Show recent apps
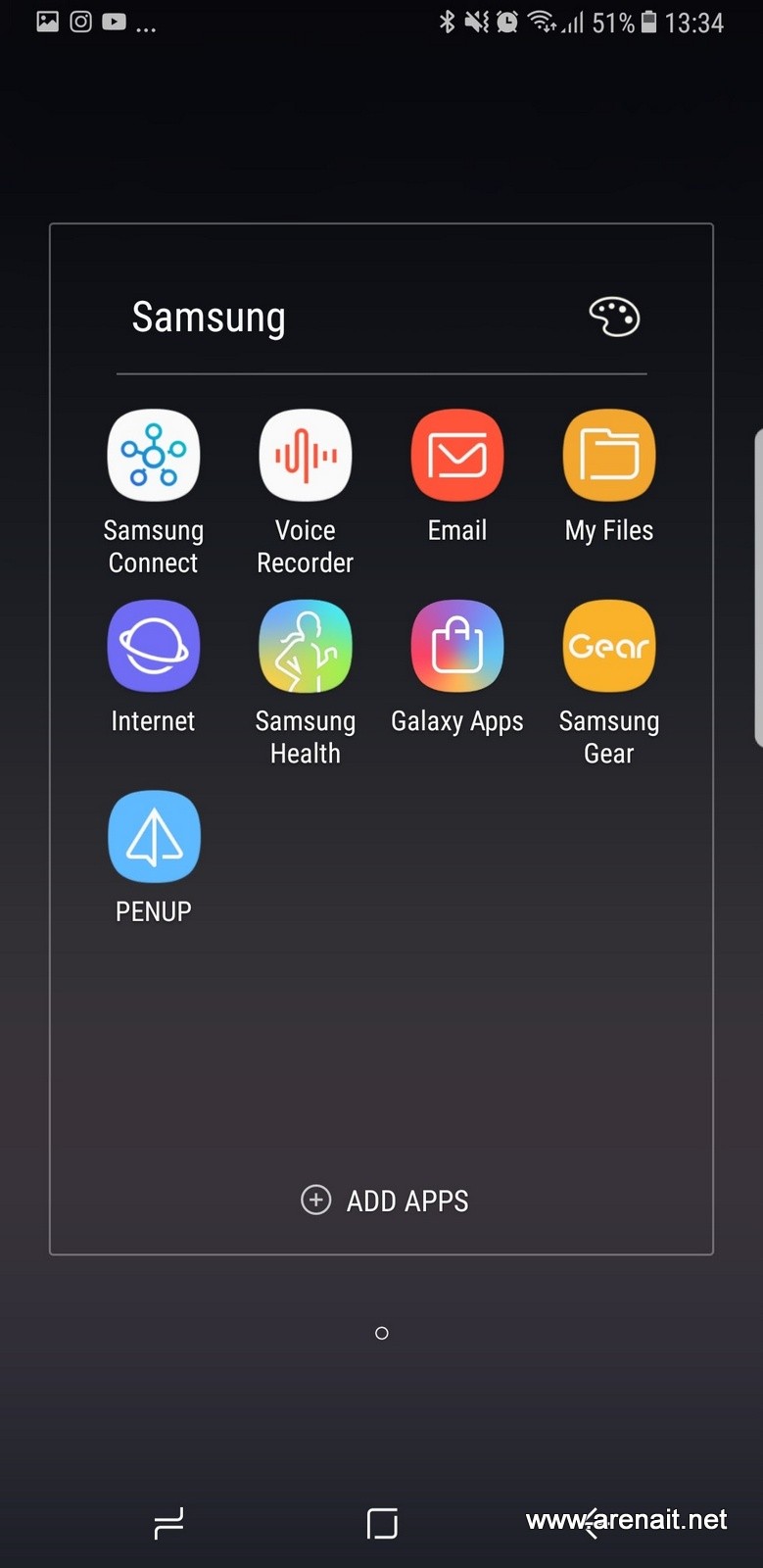The width and height of the screenshot is (763, 1568). click(x=168, y=1523)
